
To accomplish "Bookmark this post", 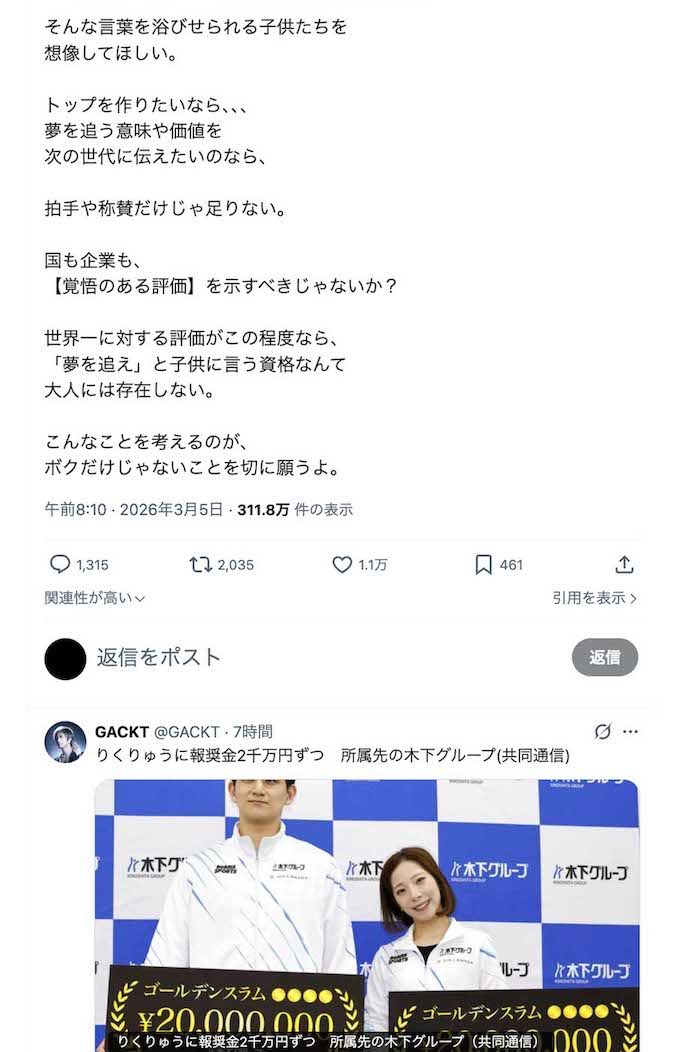I will pyautogui.click(x=484, y=565).
